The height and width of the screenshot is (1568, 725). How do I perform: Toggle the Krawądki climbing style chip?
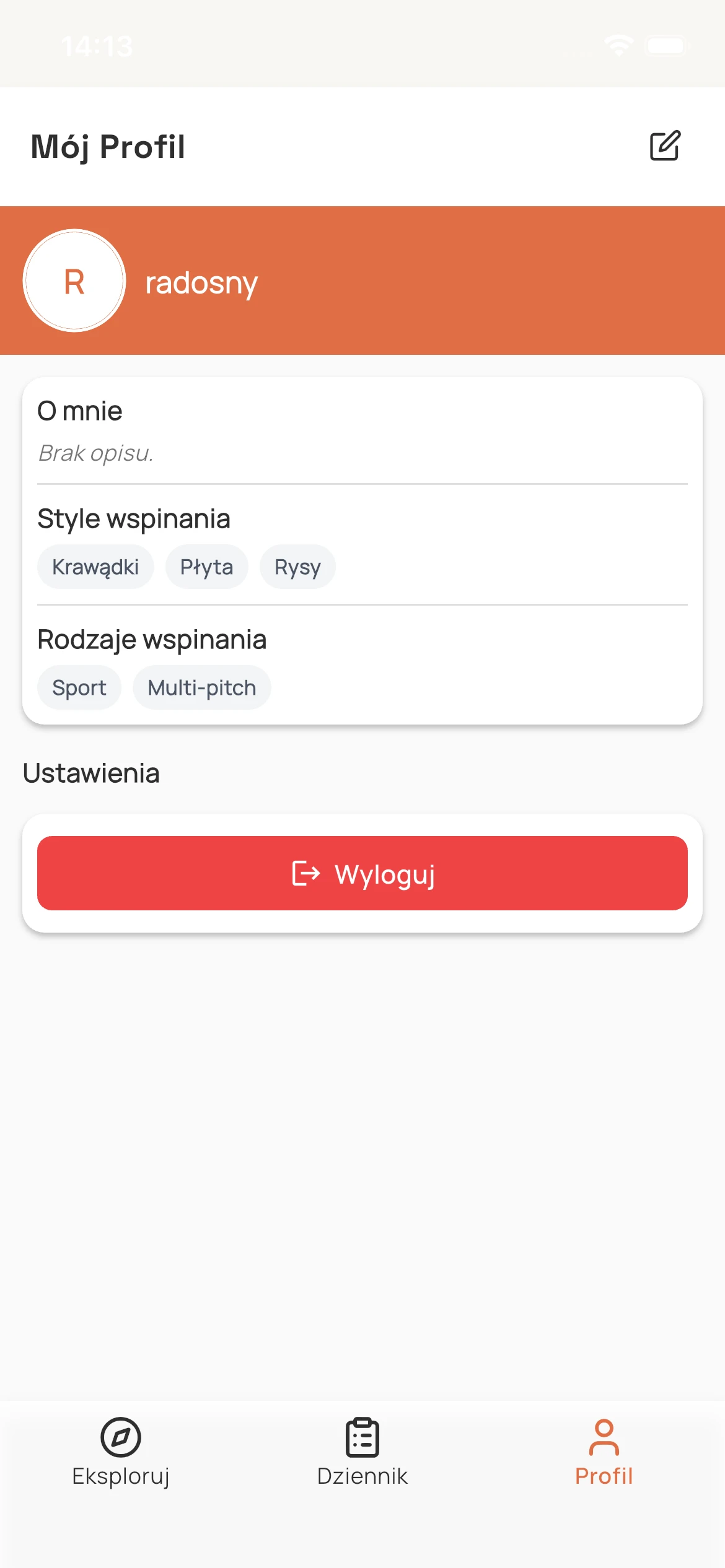95,566
